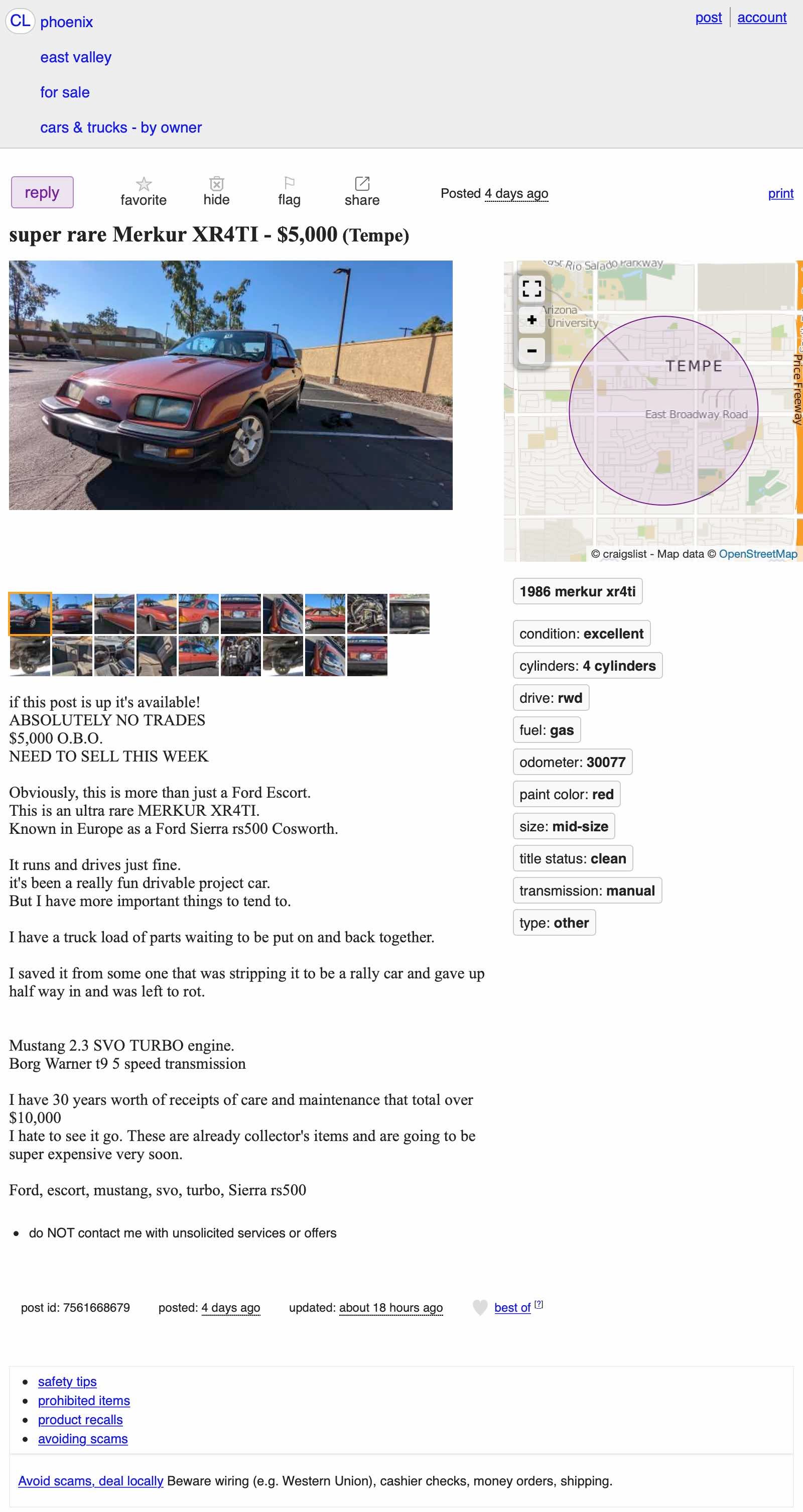Open the account link
This screenshot has height=1512, width=803.
pyautogui.click(x=761, y=18)
